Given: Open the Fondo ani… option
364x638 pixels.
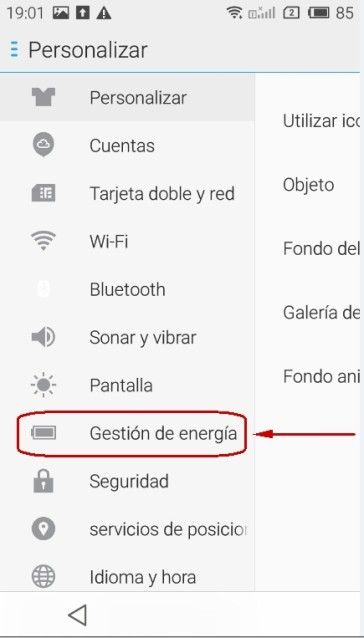Looking at the screenshot, I should coord(309,376).
